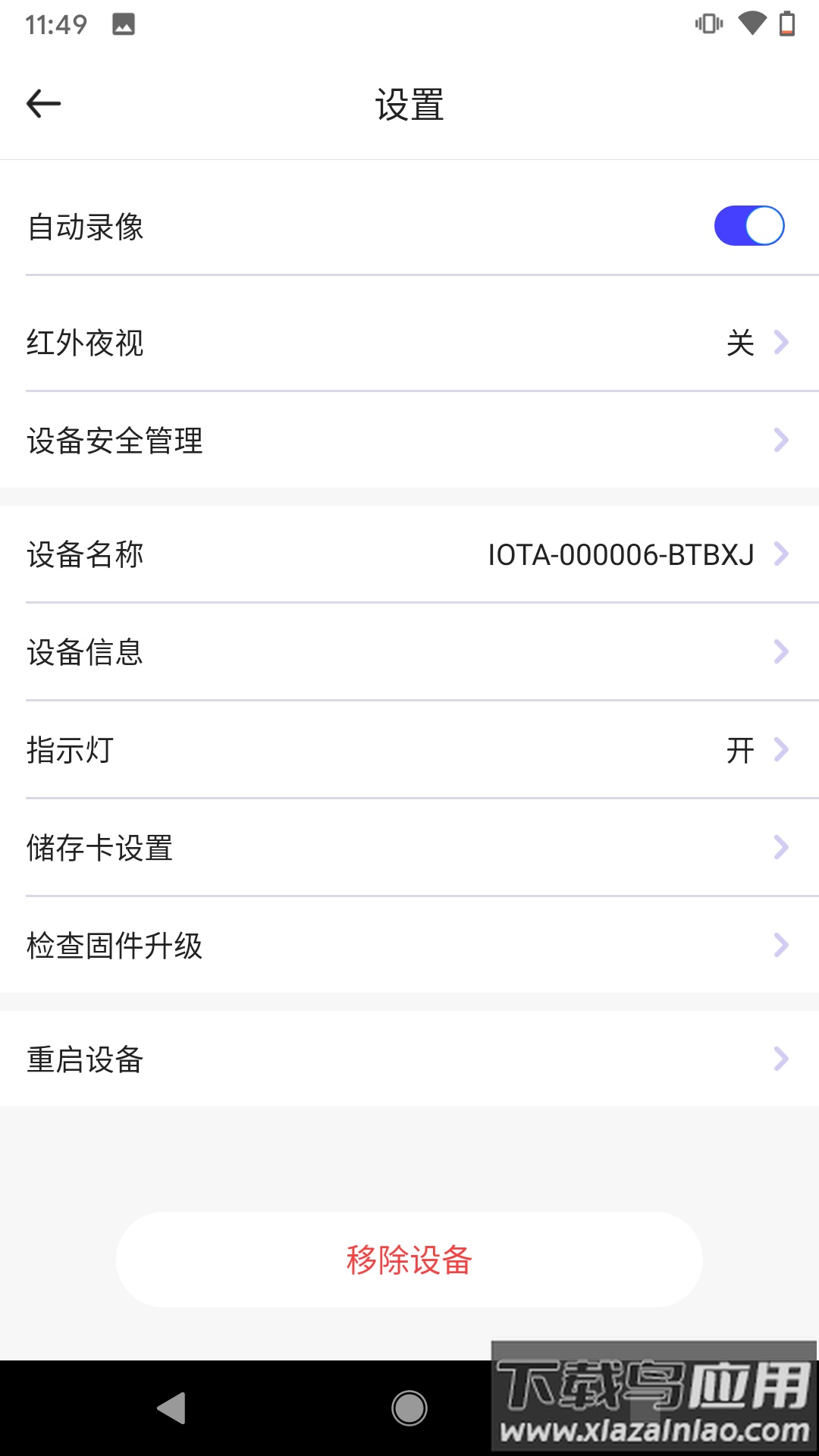Open 指示灯 indicator light settings

click(x=409, y=750)
